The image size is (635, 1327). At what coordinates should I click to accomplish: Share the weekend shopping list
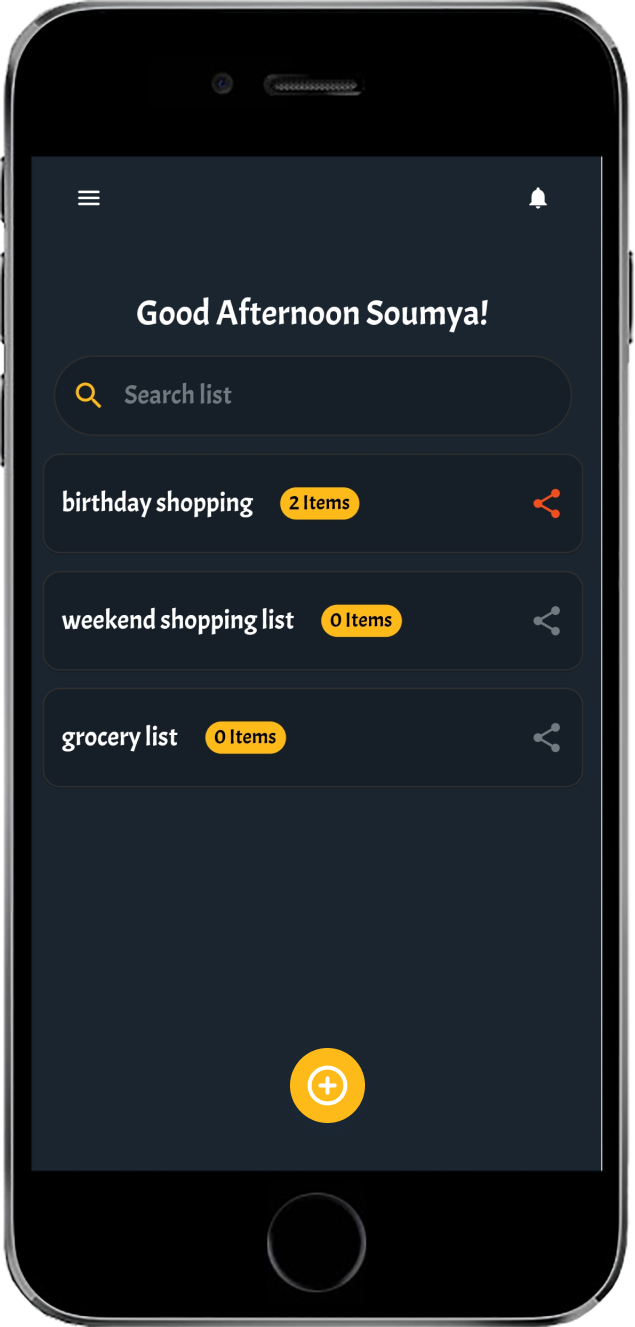click(x=546, y=621)
